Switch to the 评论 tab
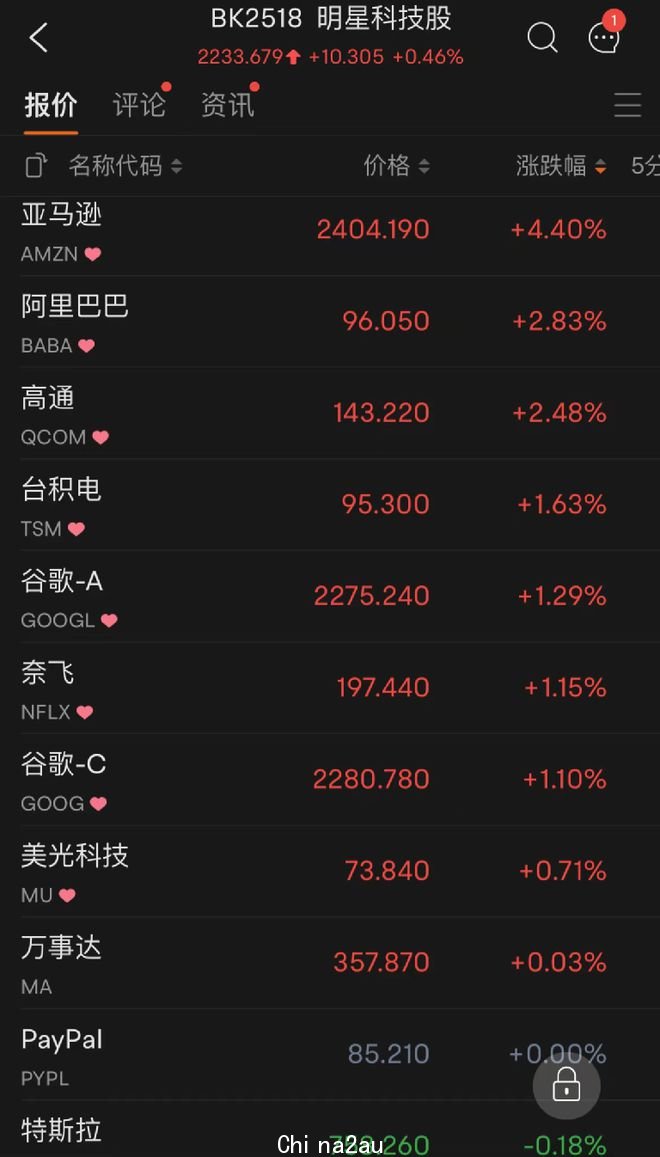Viewport: 660px width, 1157px height. point(139,105)
